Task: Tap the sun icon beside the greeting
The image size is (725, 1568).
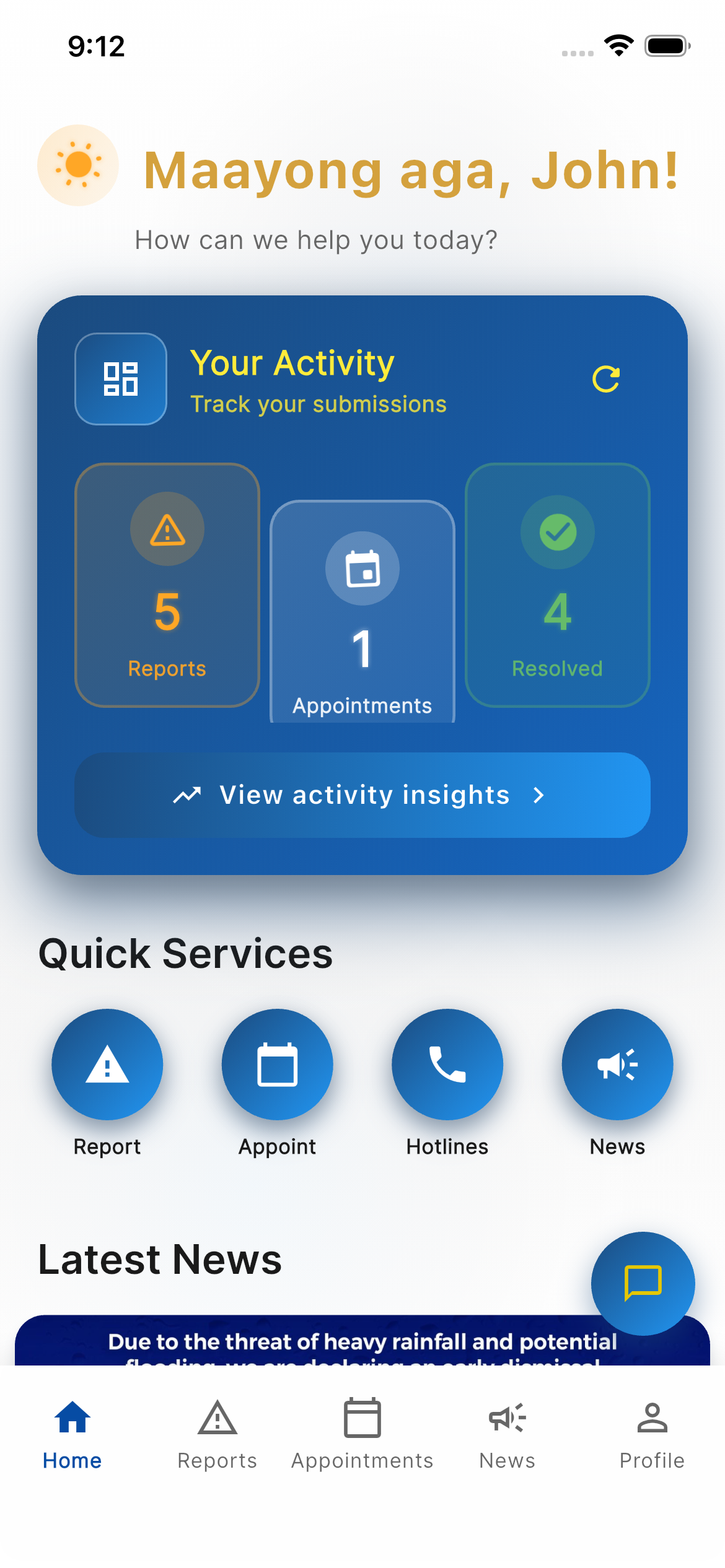Action: tap(77, 165)
